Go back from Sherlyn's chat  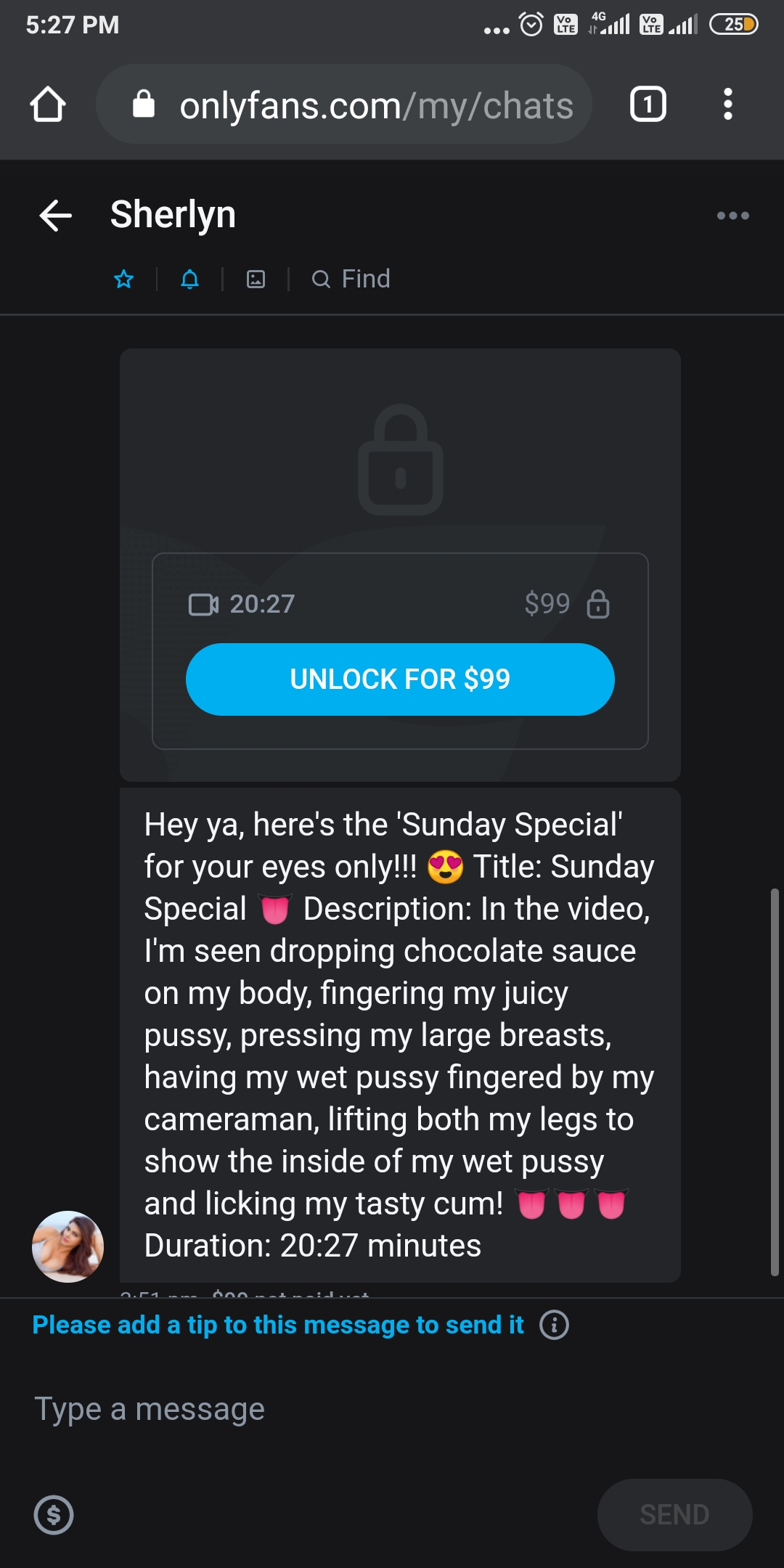tap(55, 216)
